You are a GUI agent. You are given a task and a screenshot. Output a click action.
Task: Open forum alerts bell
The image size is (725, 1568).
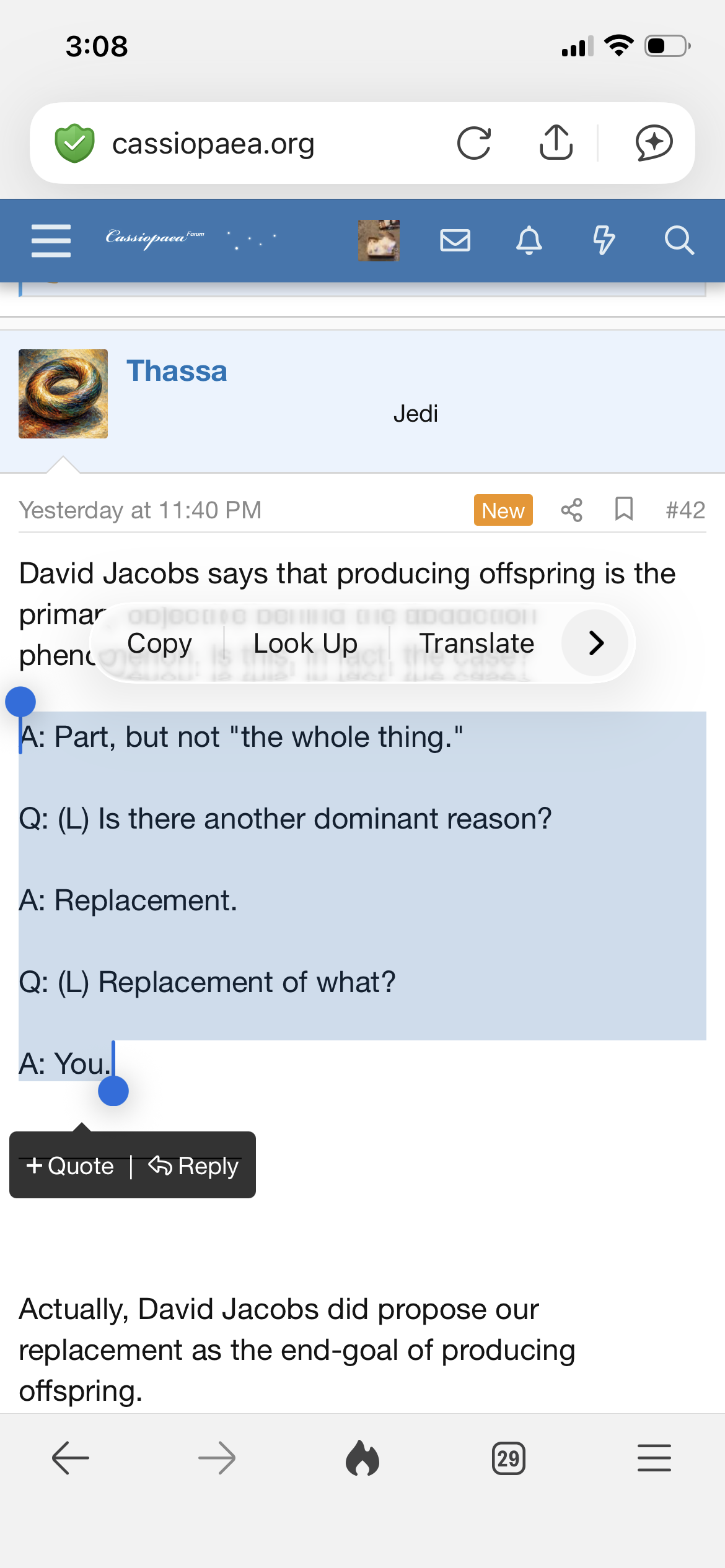529,240
